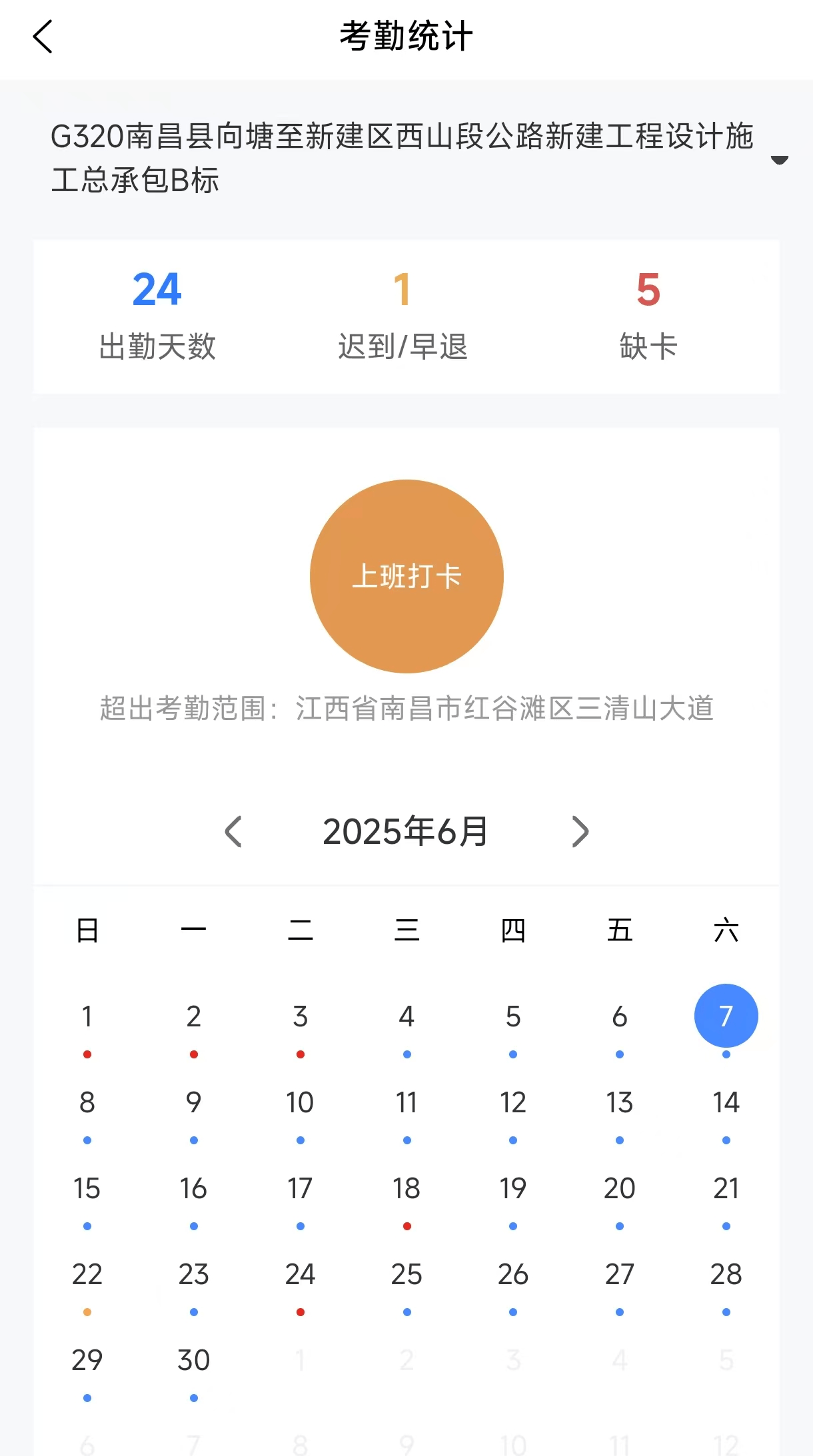Click 2025年6月 to change month
This screenshot has width=813, height=1456.
pyautogui.click(x=405, y=831)
